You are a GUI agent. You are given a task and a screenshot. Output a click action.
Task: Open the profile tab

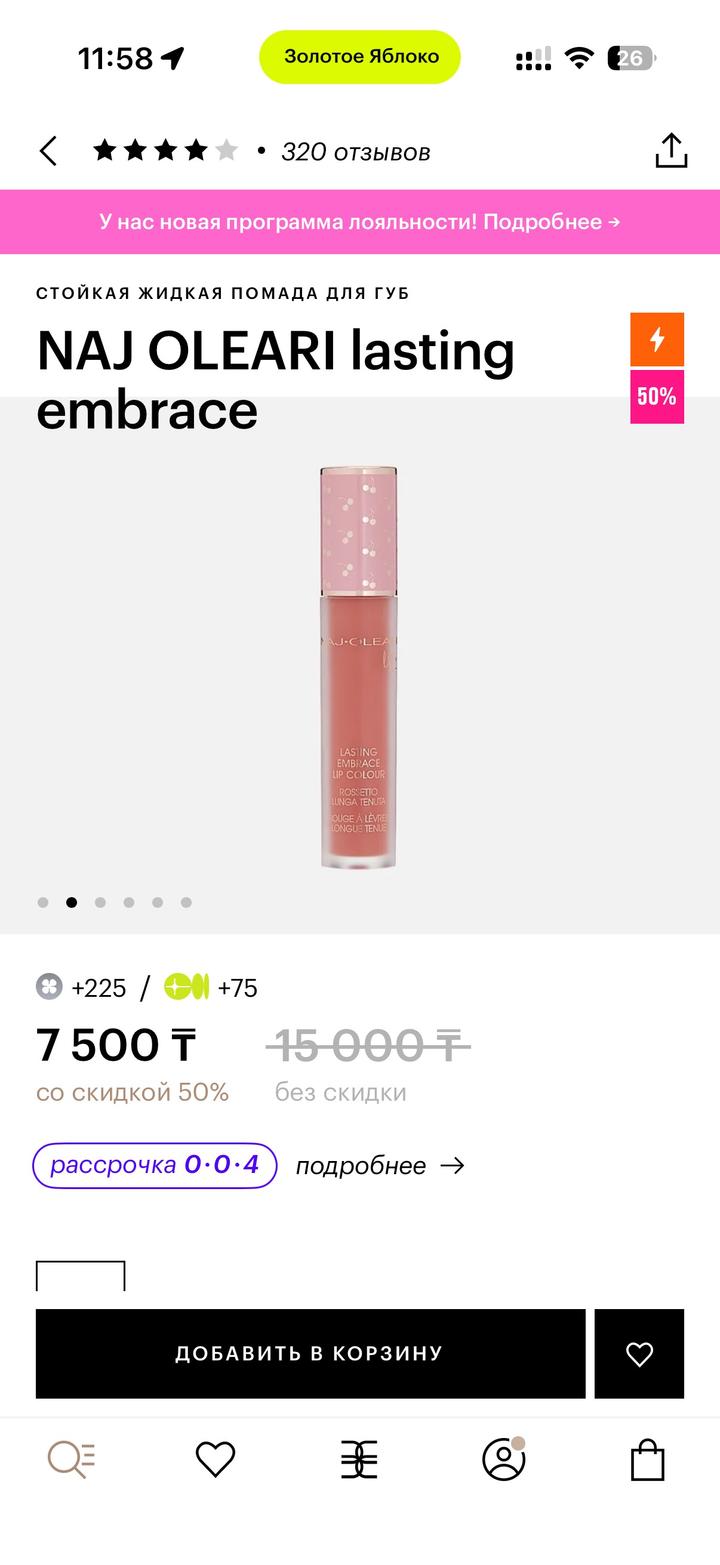(x=503, y=1459)
